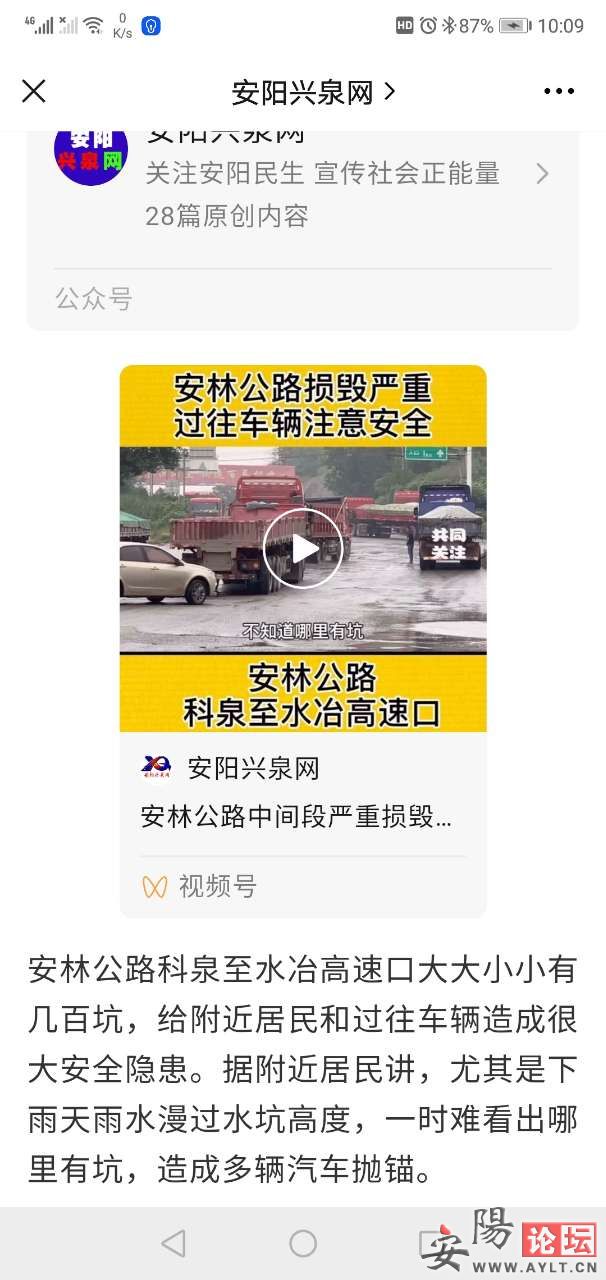Go to the system home screen
Screen dimensions: 606x1280
click(x=303, y=1243)
